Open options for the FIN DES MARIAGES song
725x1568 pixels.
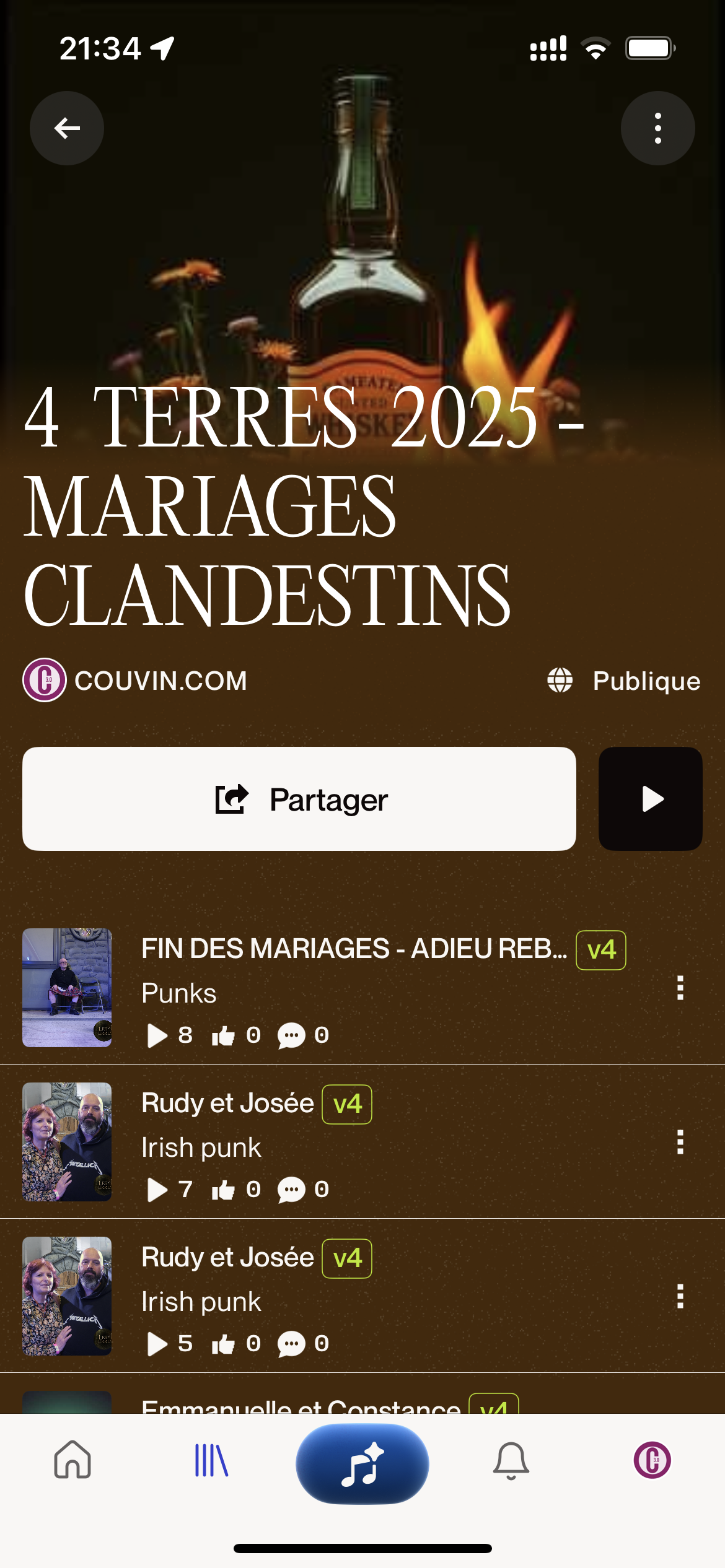(x=680, y=988)
